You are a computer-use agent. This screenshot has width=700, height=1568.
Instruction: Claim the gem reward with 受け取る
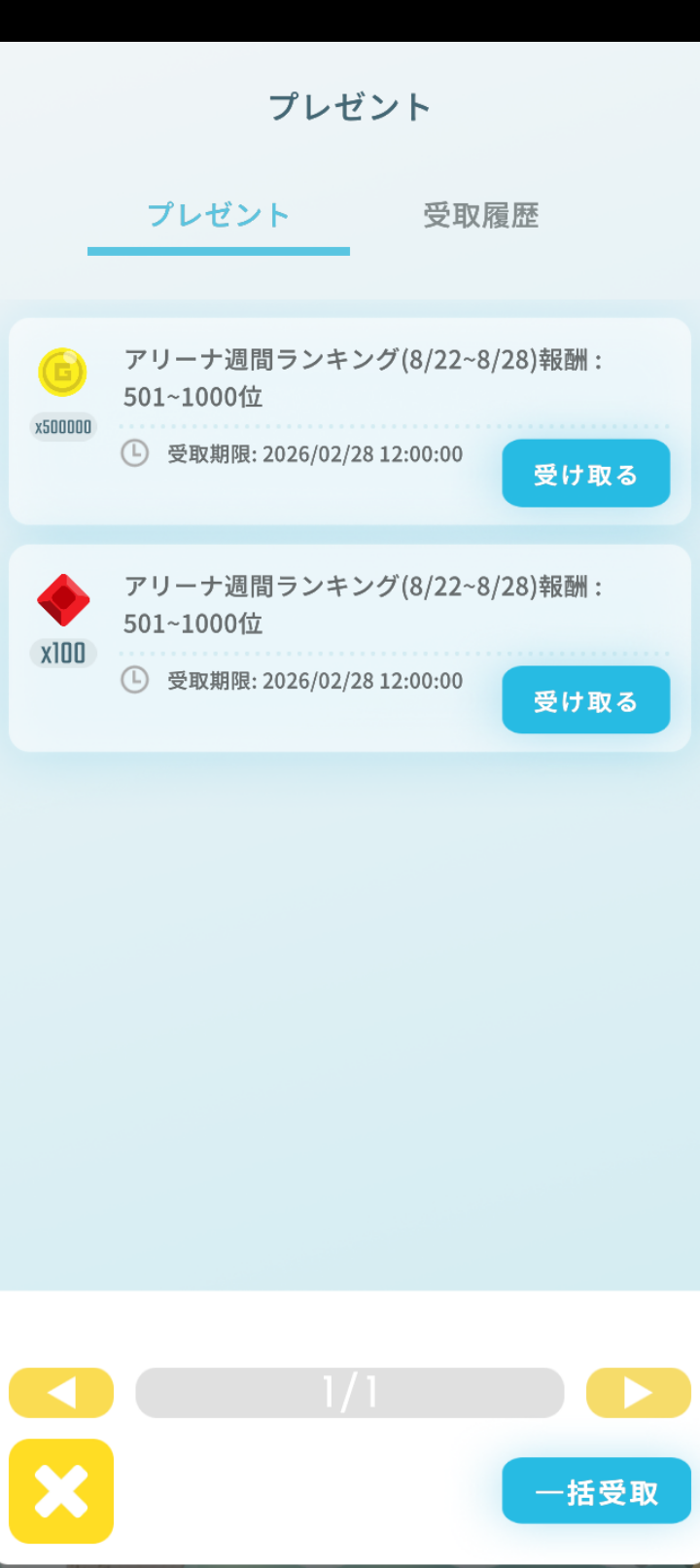point(585,699)
